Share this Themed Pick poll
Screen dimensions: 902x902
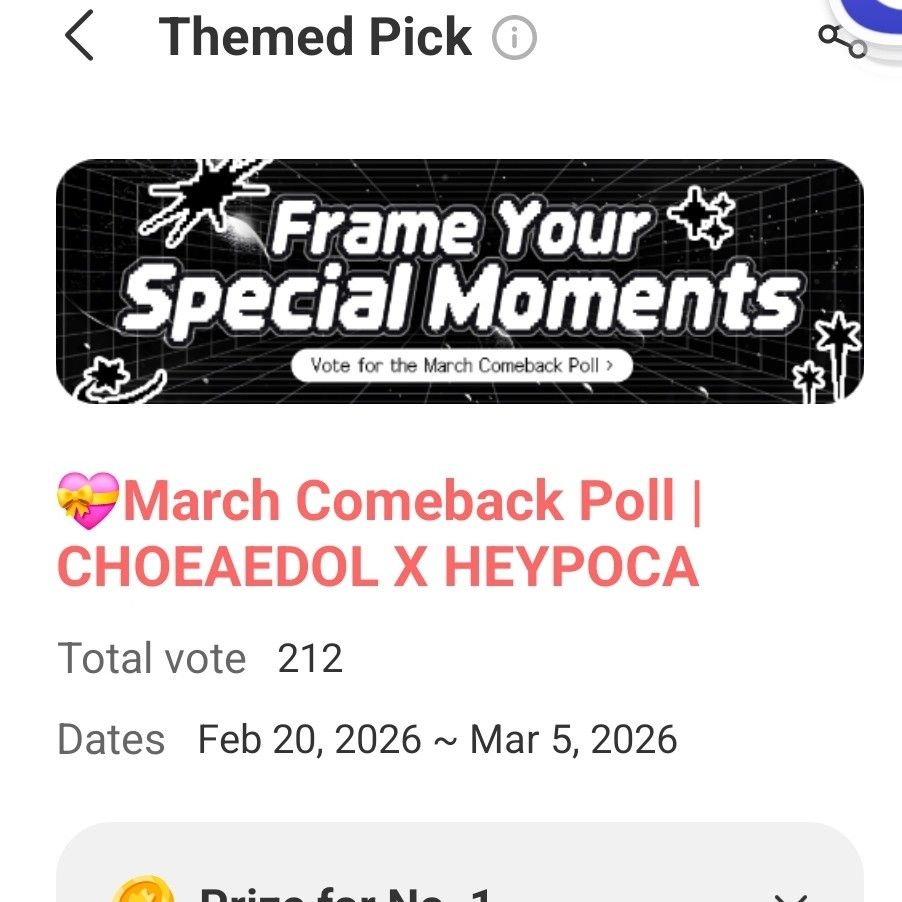point(841,40)
